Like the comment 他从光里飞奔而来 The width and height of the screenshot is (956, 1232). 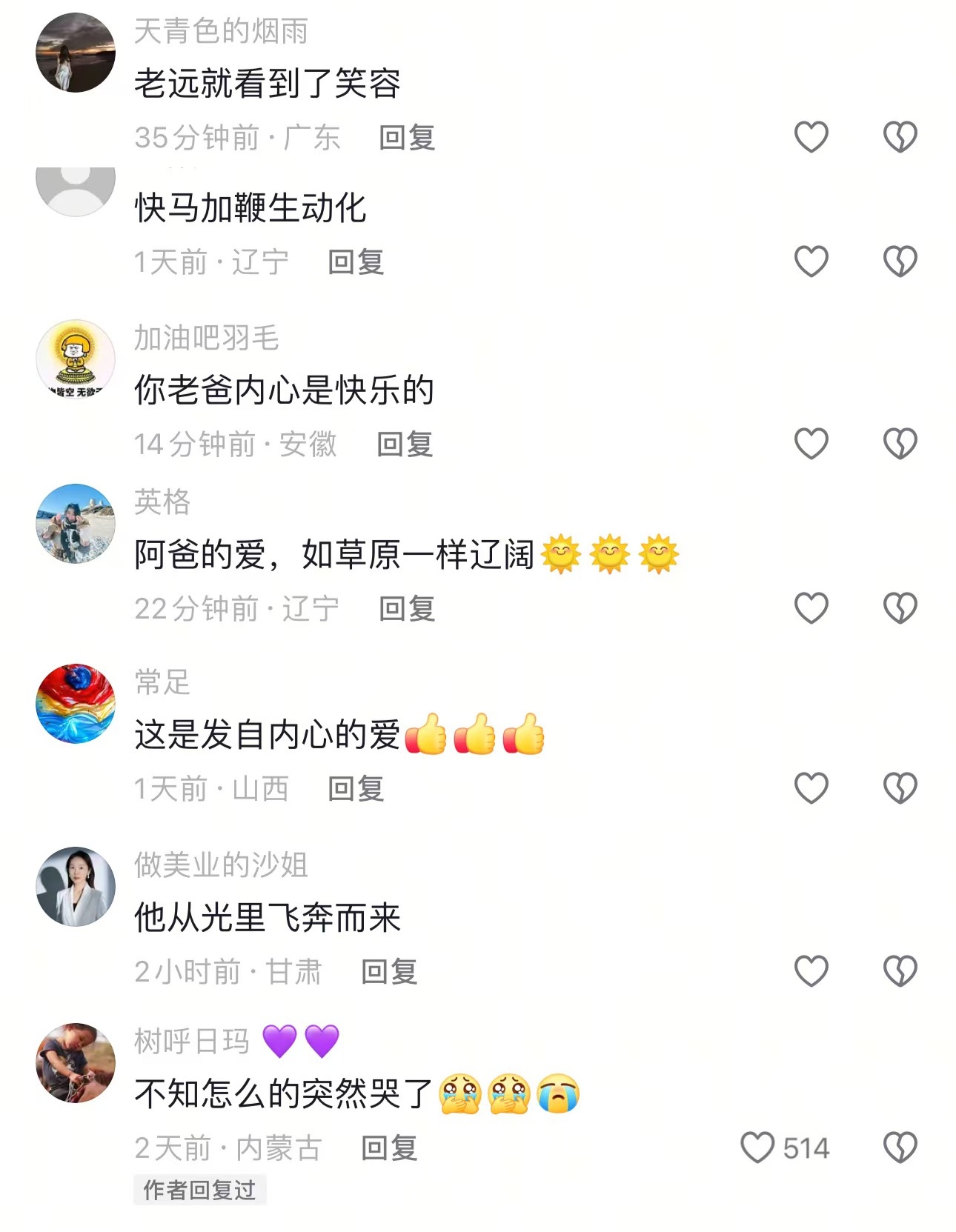coord(811,971)
